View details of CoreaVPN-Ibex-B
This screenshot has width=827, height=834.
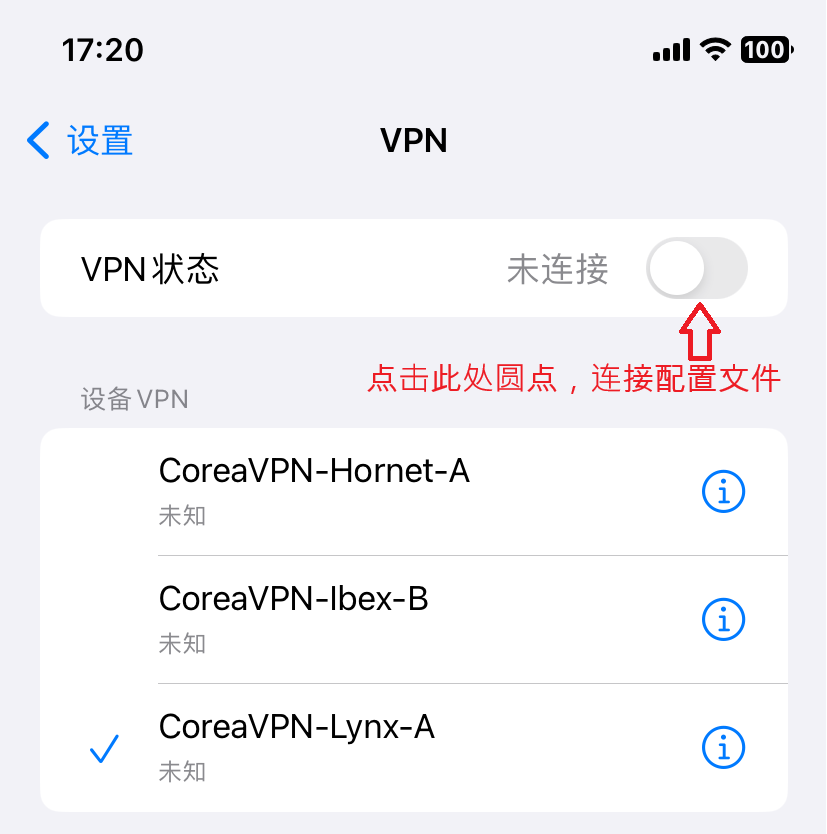tap(723, 620)
